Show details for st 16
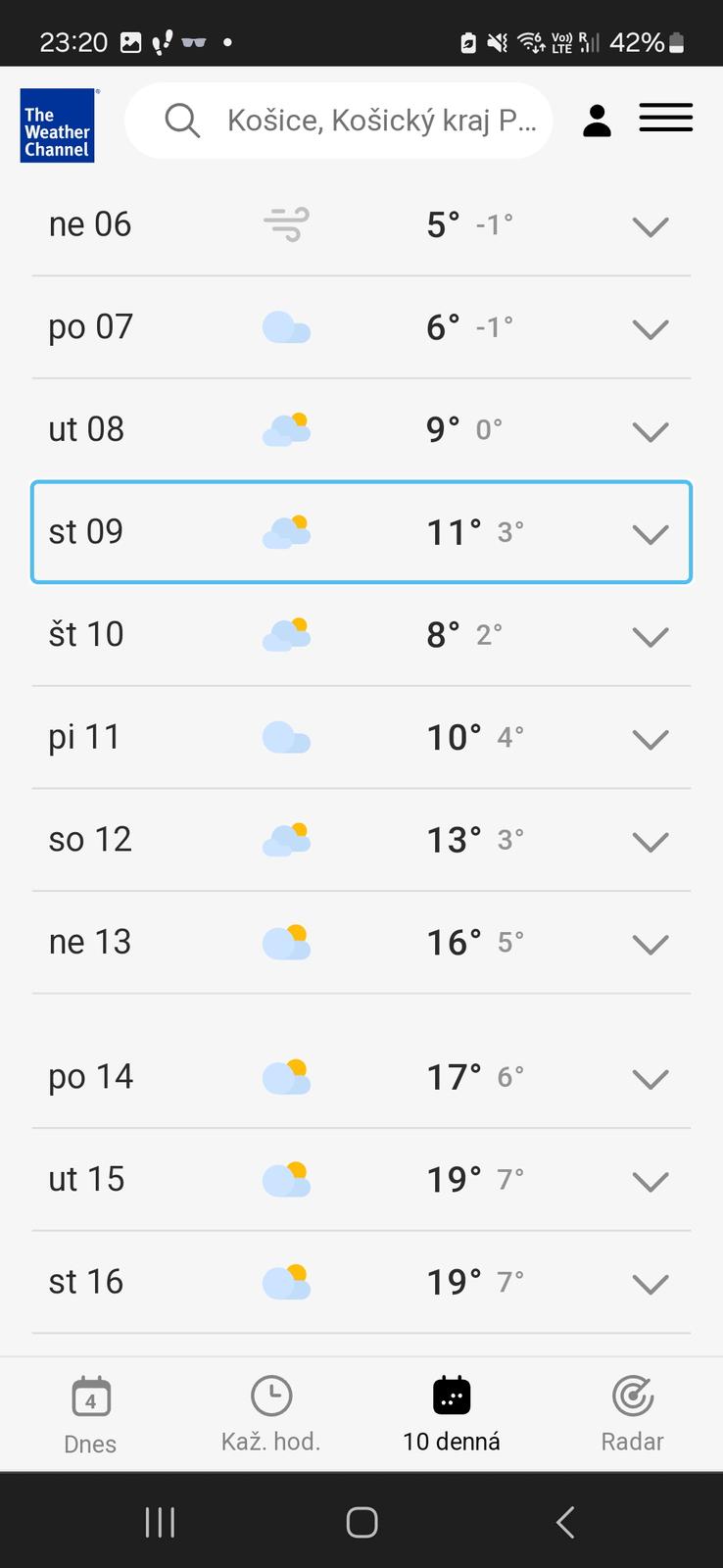This screenshot has width=723, height=1568. click(650, 1283)
